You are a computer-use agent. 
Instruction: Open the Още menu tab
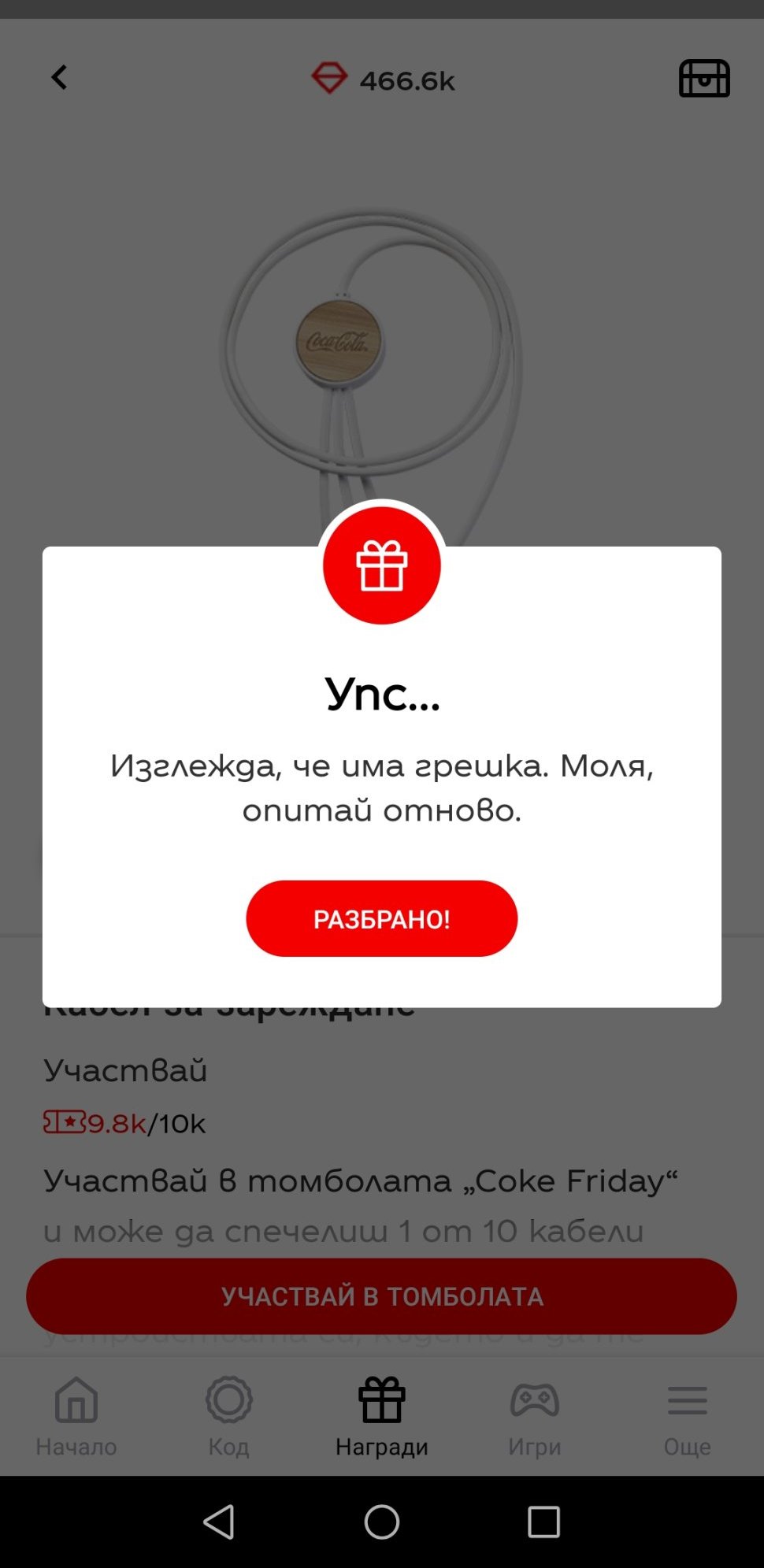coord(687,1415)
